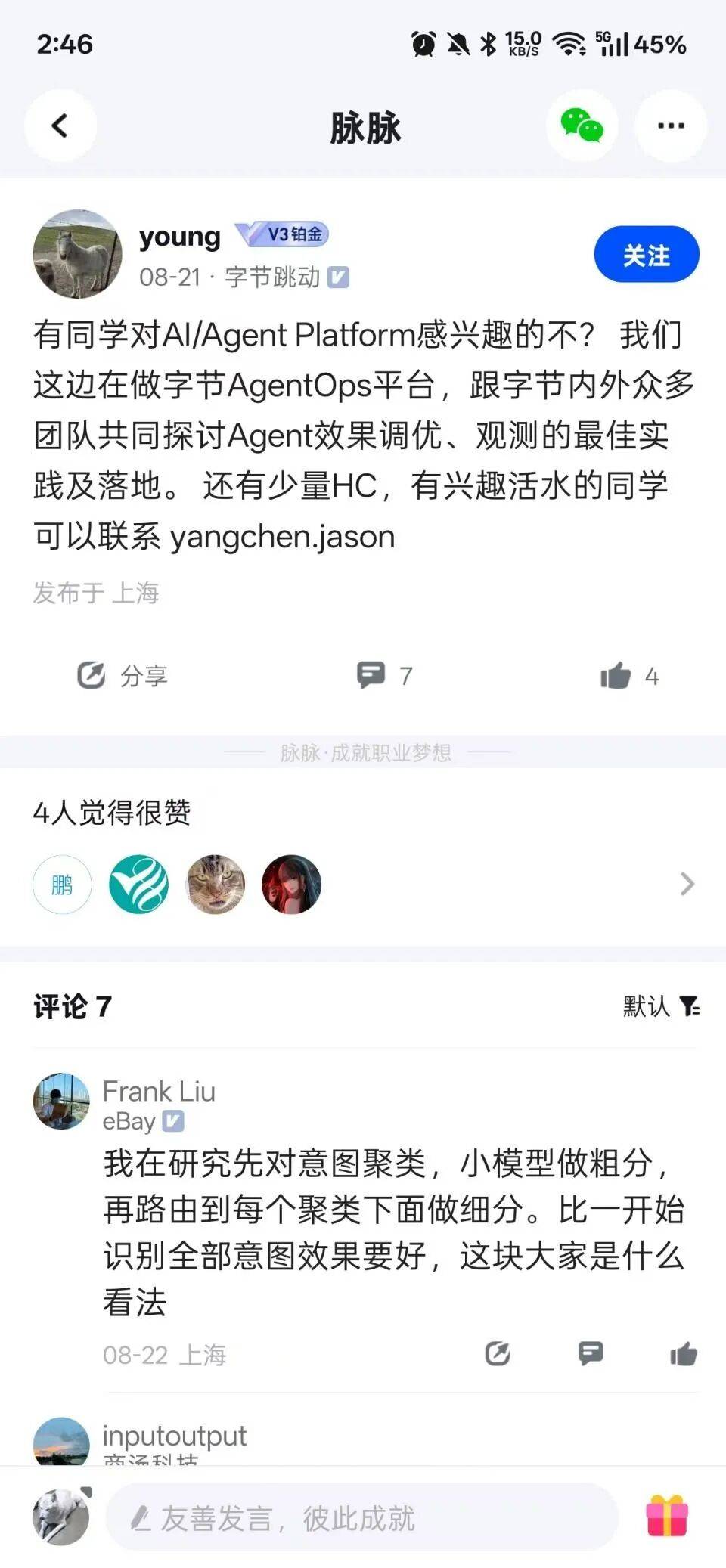The width and height of the screenshot is (726, 1568).
Task: Reply to Frank Liu's comment
Action: point(590,1353)
